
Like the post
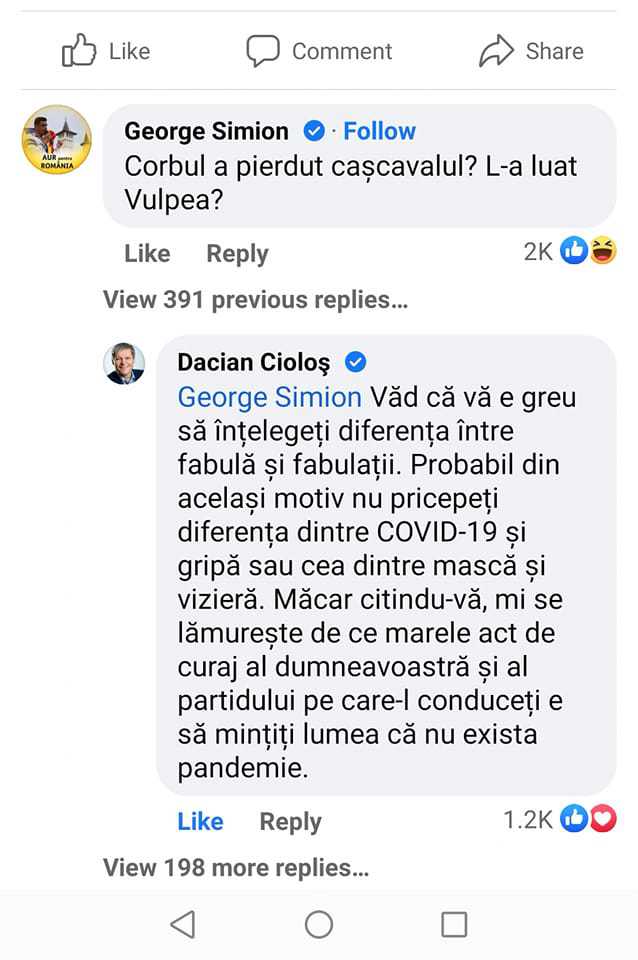coord(105,51)
